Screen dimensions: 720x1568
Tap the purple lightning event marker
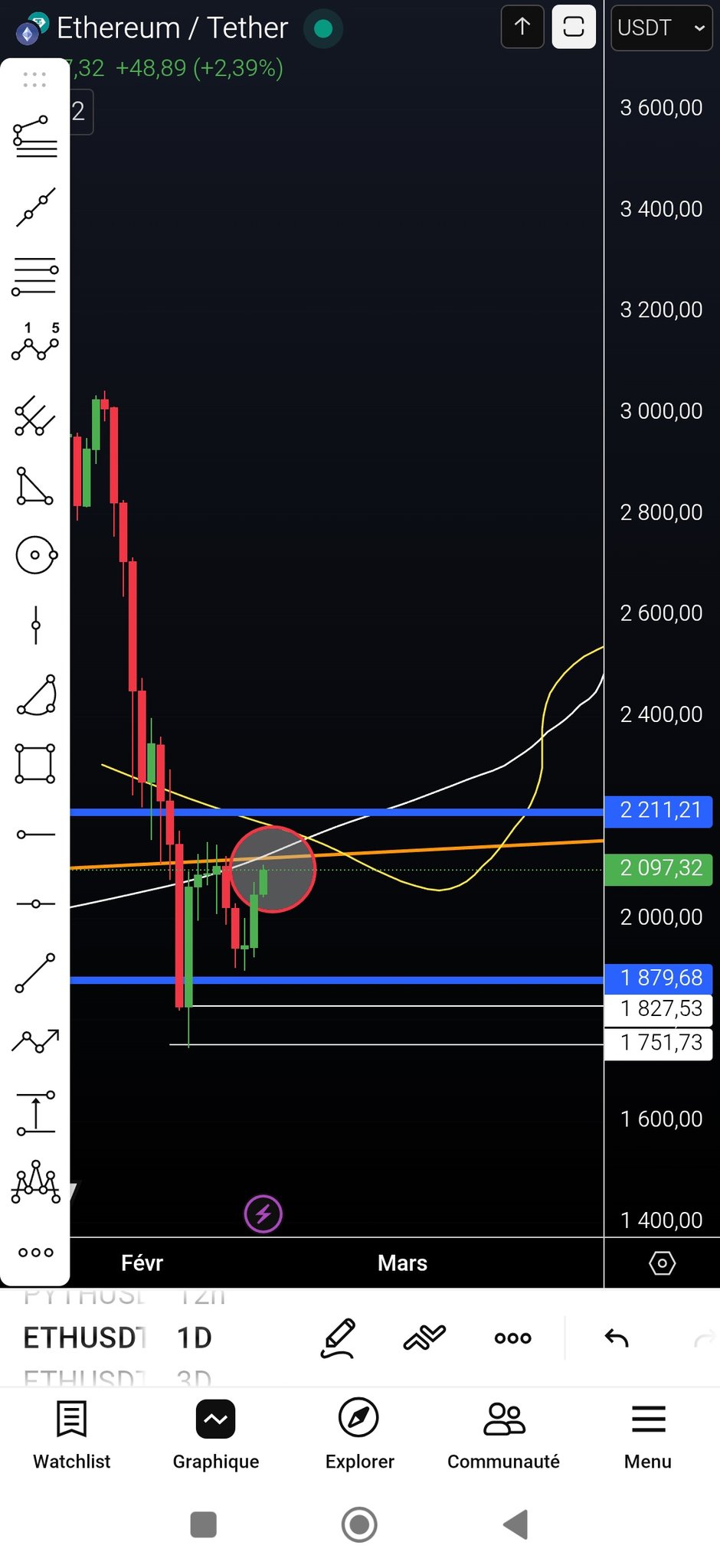point(263,1214)
